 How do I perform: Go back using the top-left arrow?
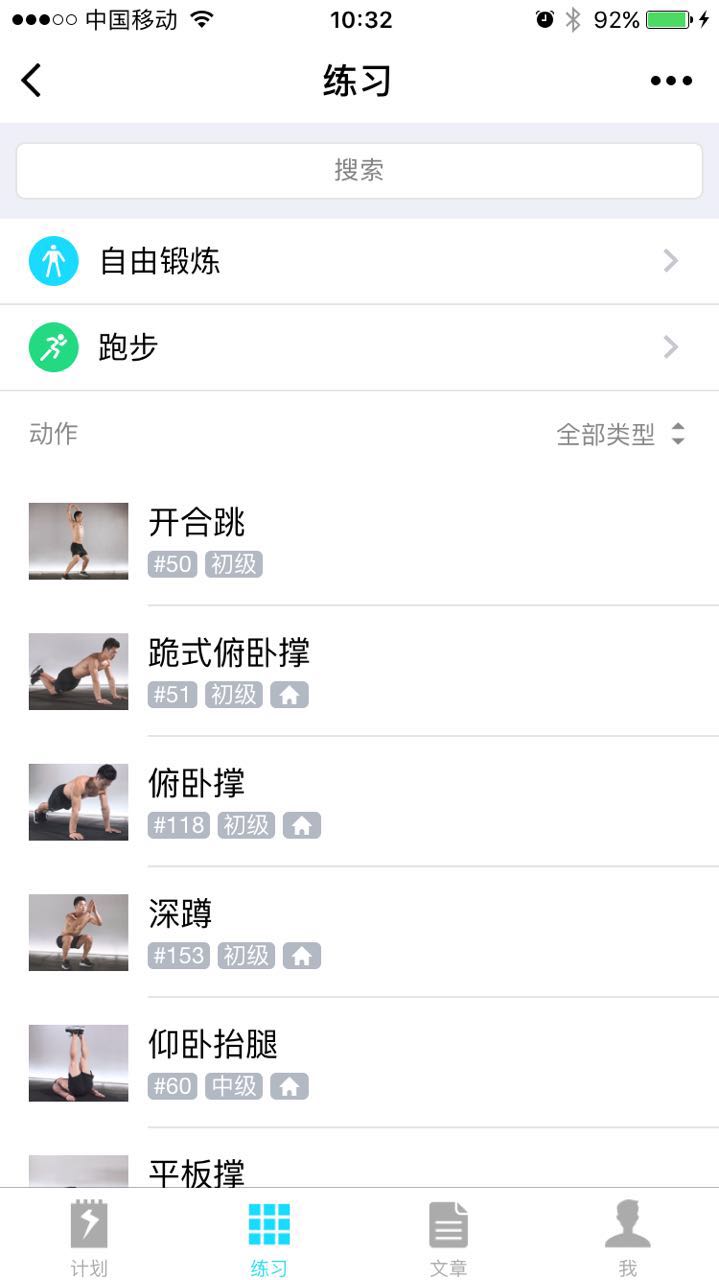point(32,81)
